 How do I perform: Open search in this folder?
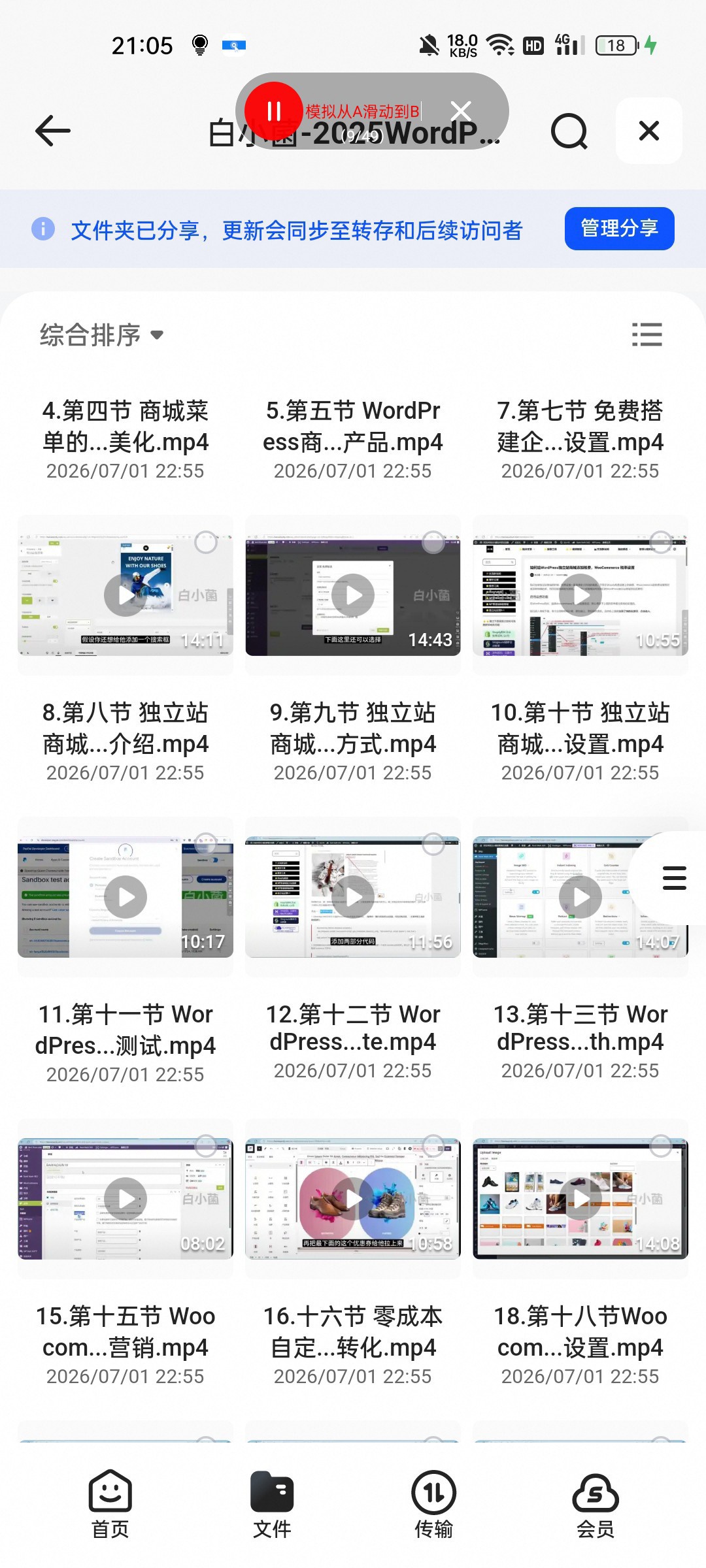(x=569, y=131)
